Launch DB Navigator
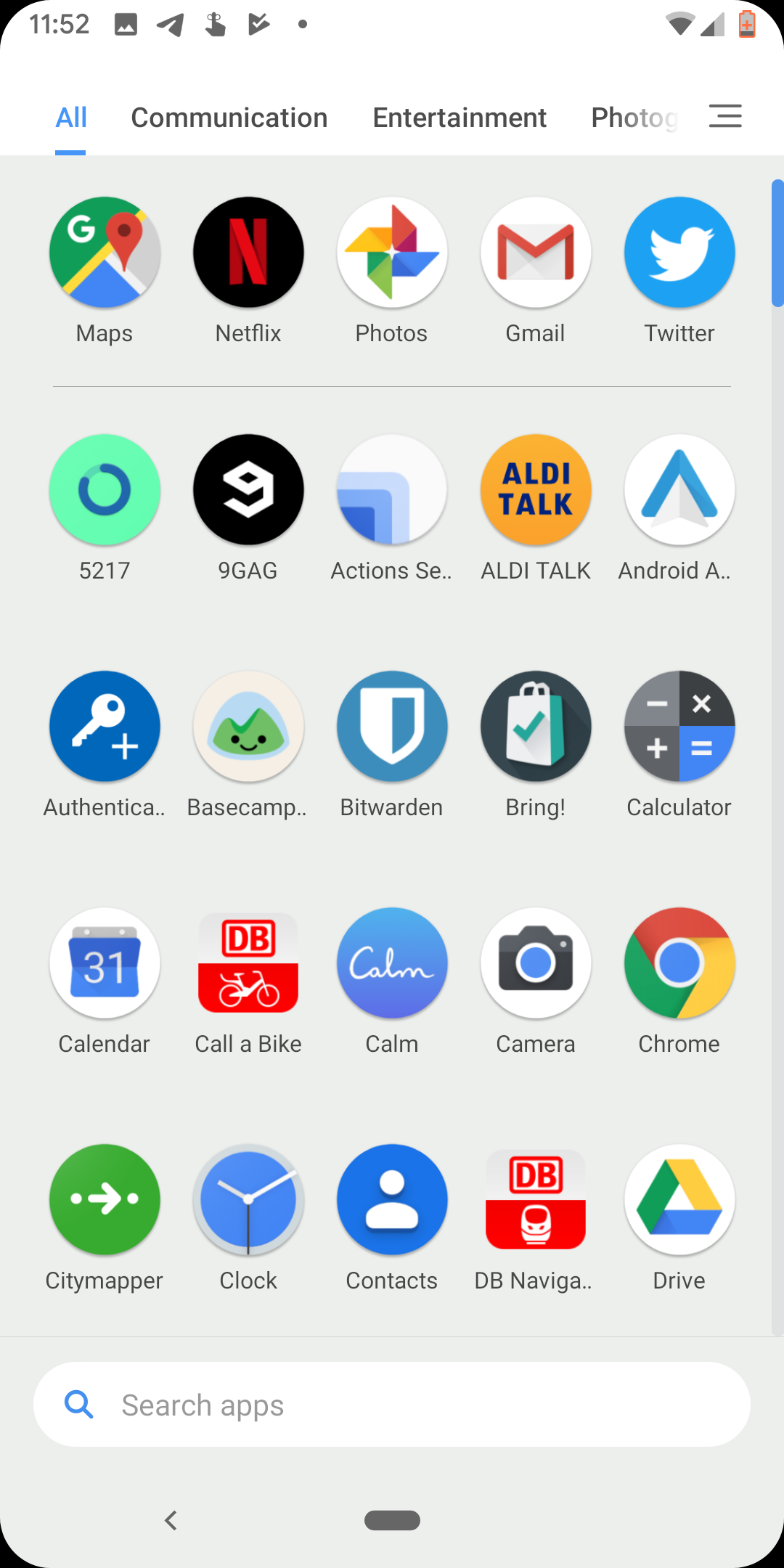 click(x=535, y=1199)
